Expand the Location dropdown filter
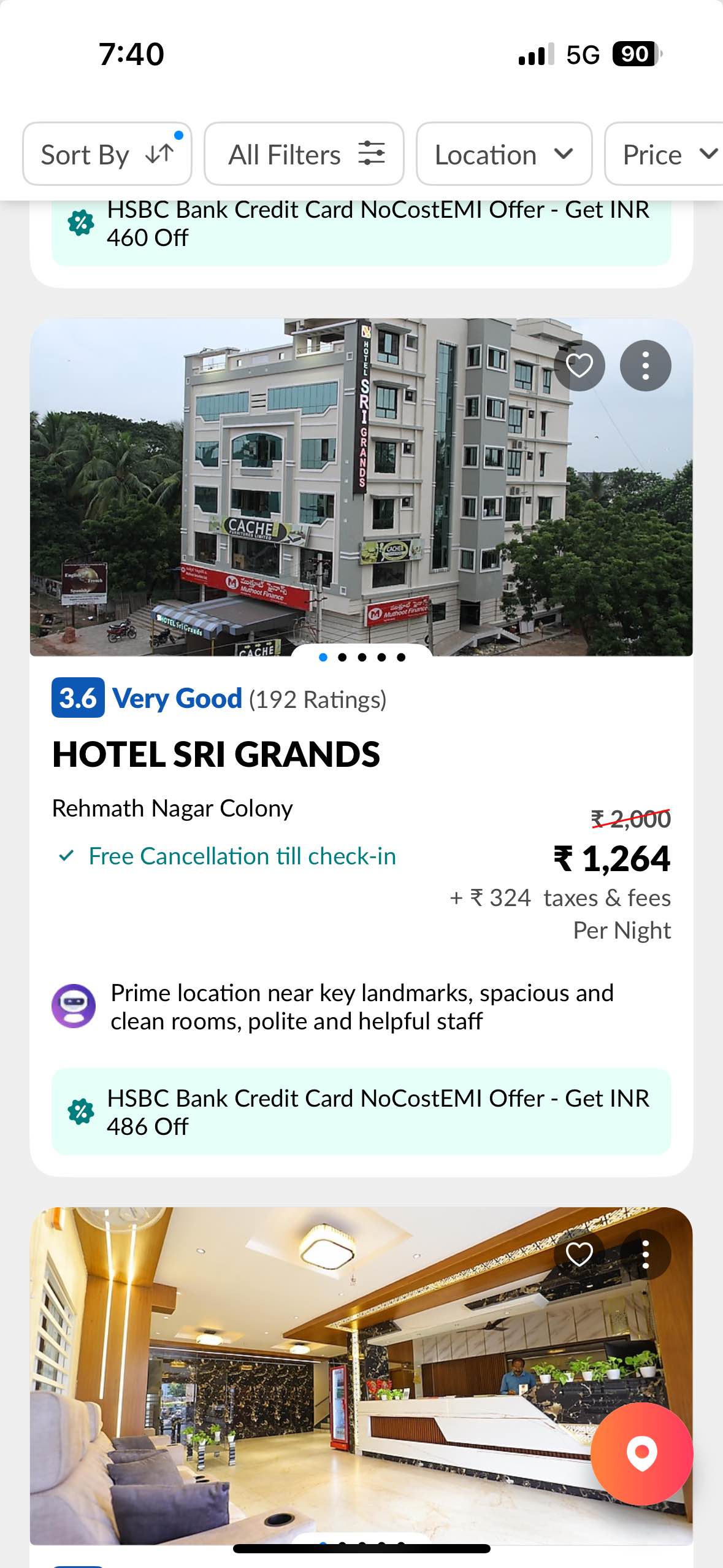The width and height of the screenshot is (723, 1568). (x=504, y=154)
